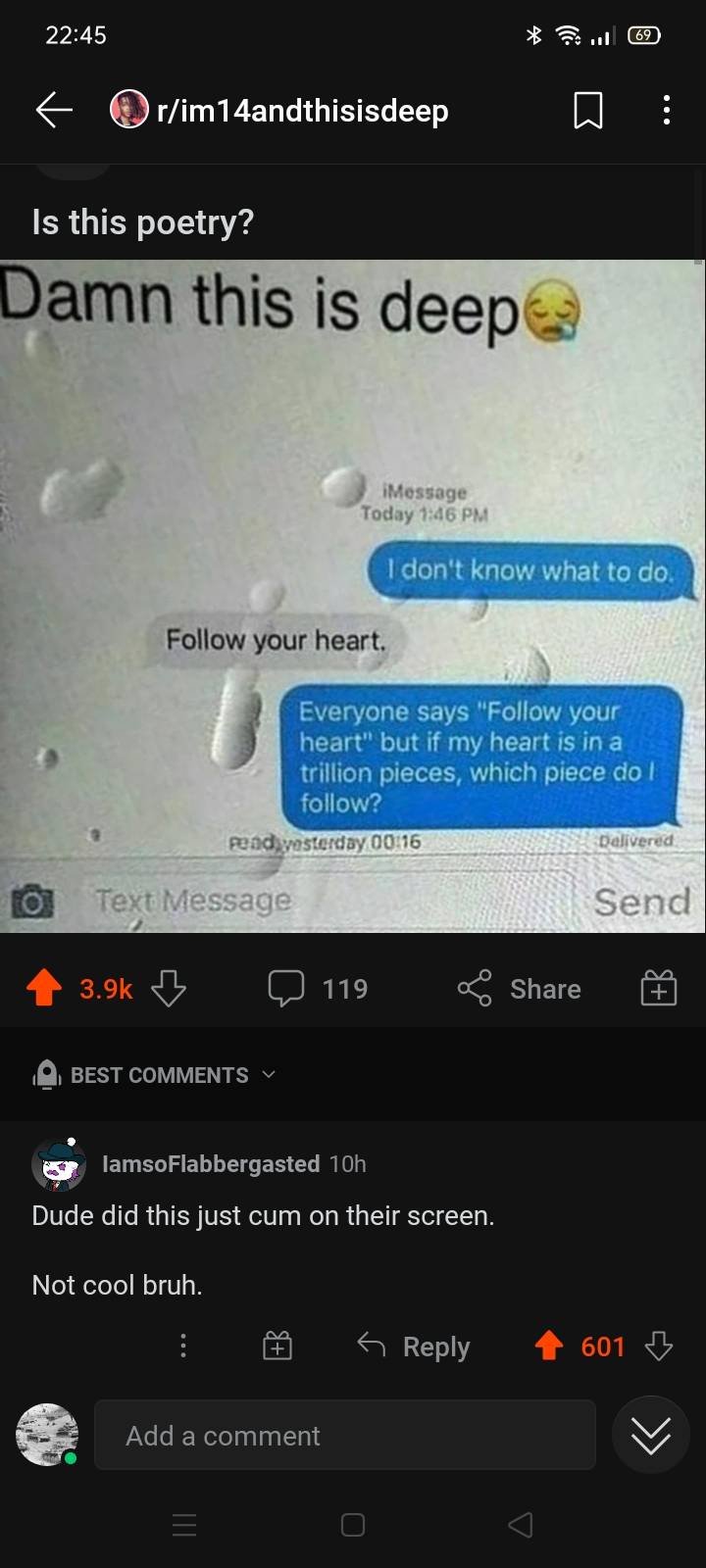Image resolution: width=706 pixels, height=1568 pixels.
Task: Open the post image in full view
Action: [353, 596]
